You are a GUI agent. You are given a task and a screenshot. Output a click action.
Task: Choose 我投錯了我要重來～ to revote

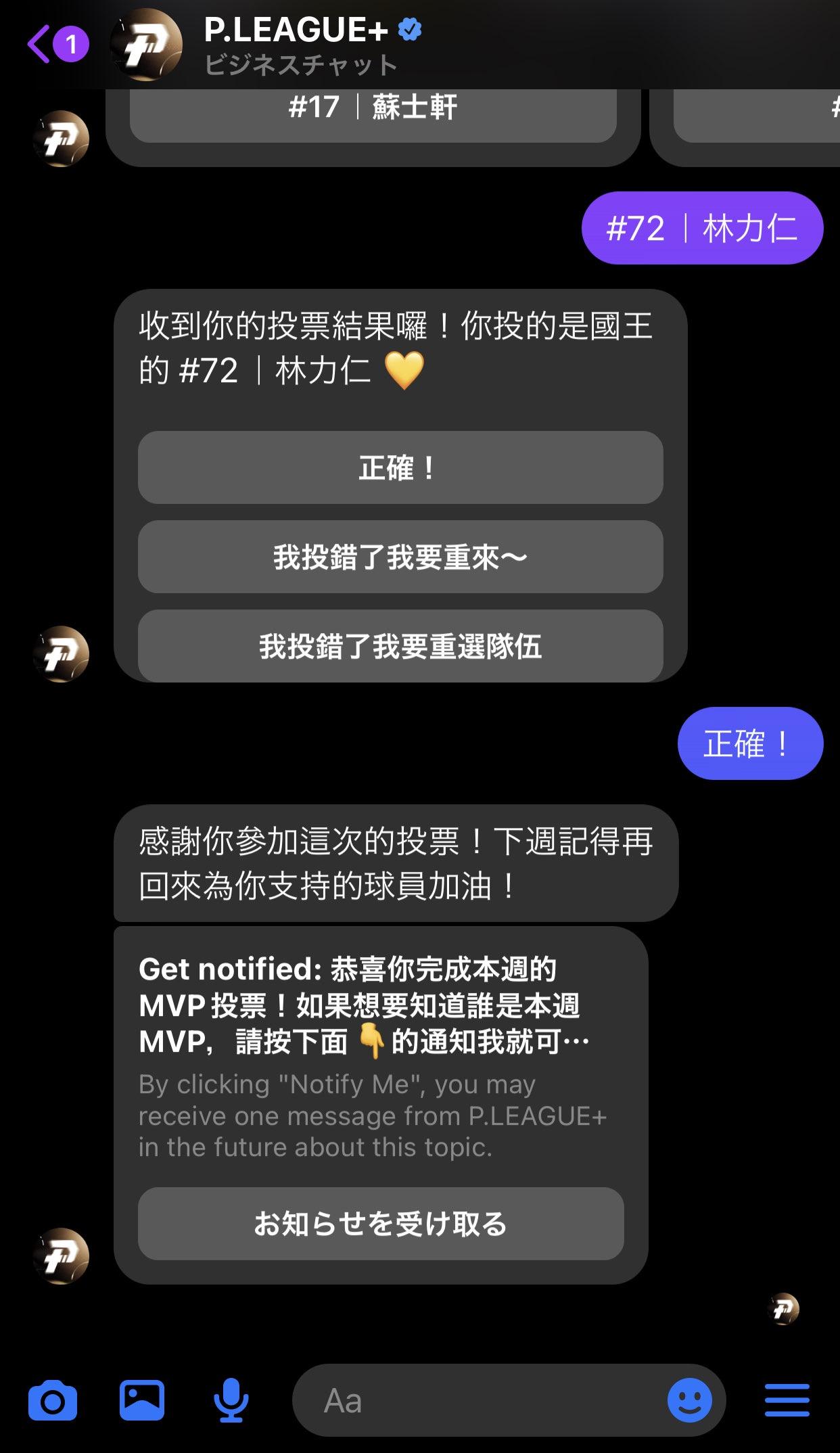(x=400, y=557)
